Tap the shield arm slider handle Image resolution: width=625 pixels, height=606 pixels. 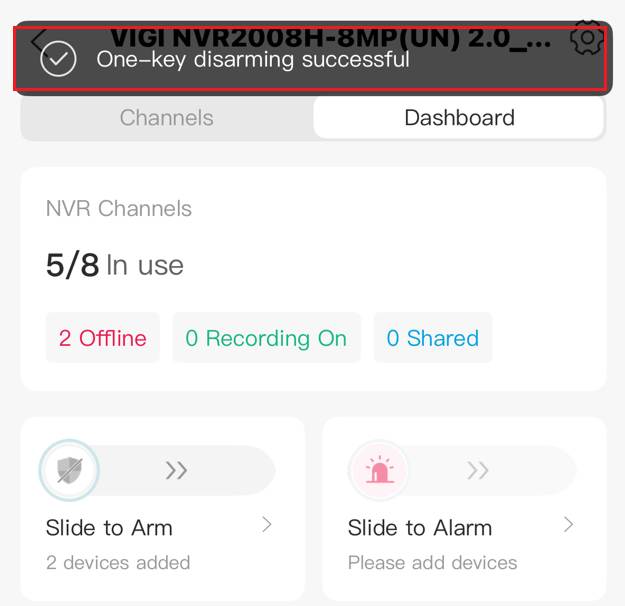(70, 470)
